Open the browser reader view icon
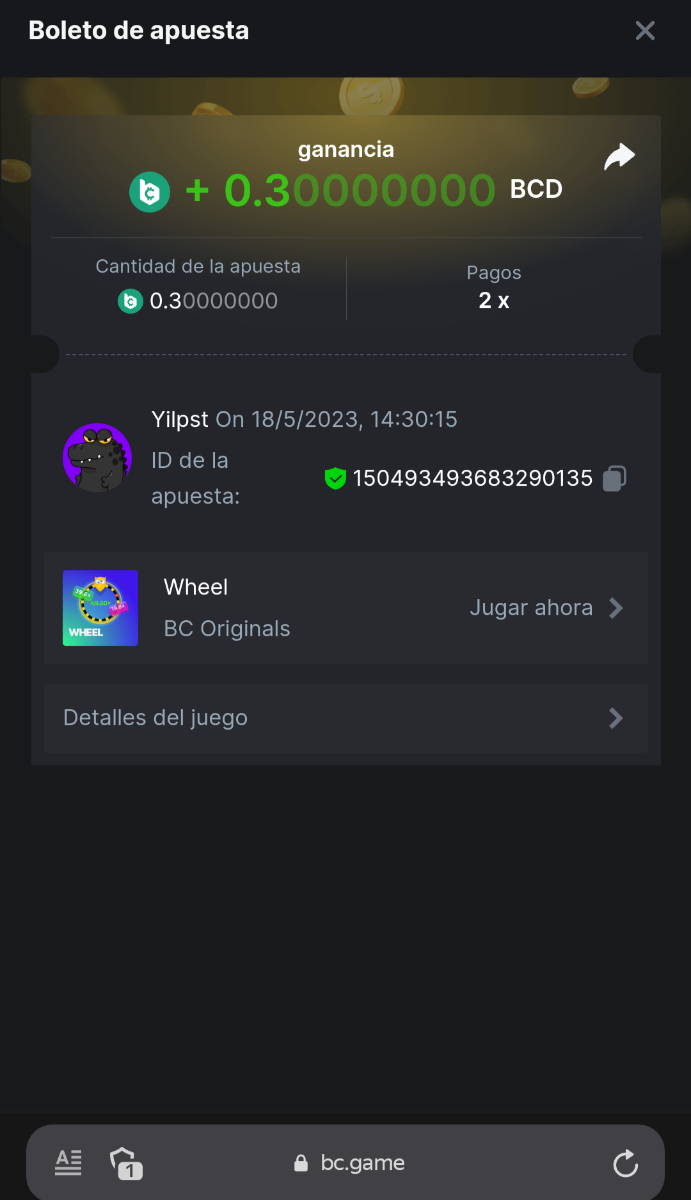691x1200 pixels. point(68,1162)
